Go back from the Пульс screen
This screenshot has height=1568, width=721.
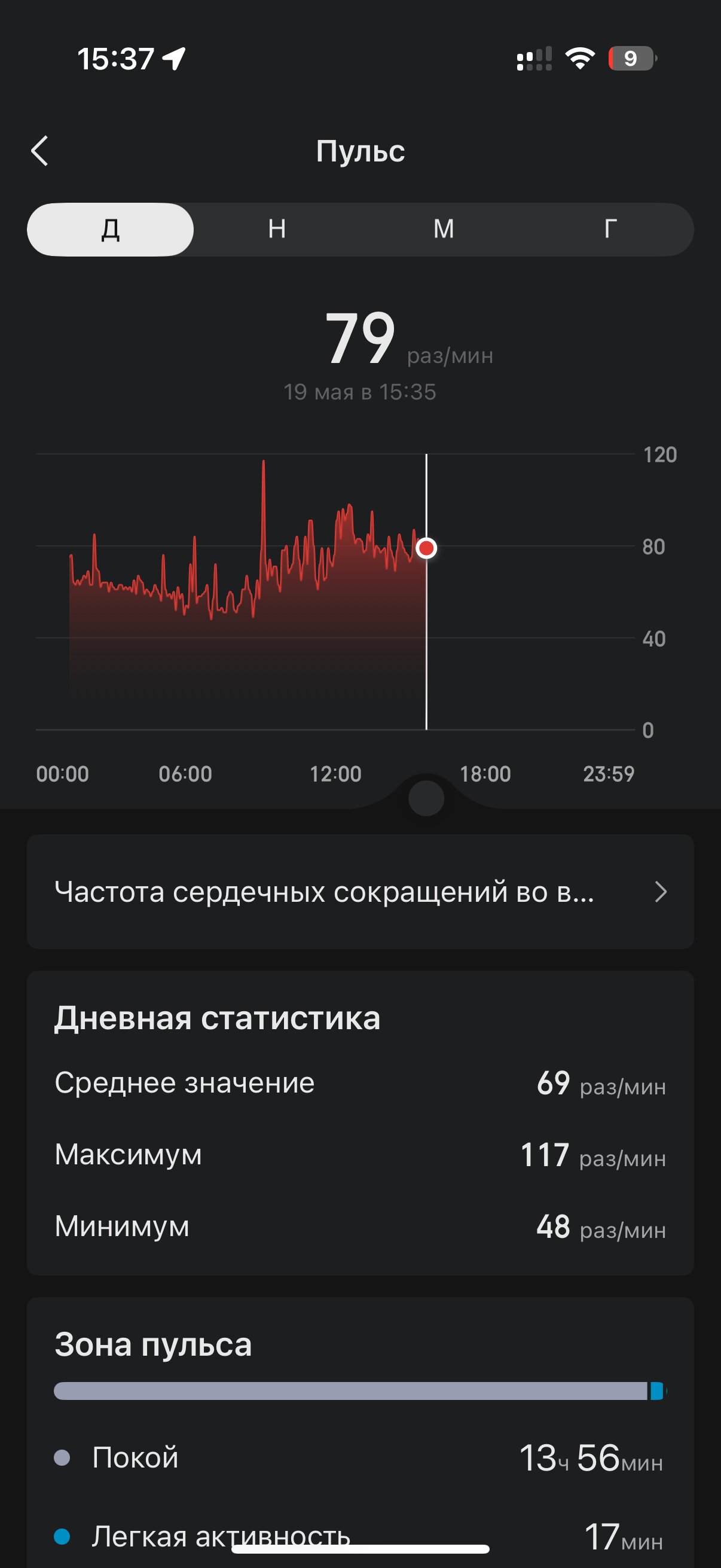click(39, 150)
